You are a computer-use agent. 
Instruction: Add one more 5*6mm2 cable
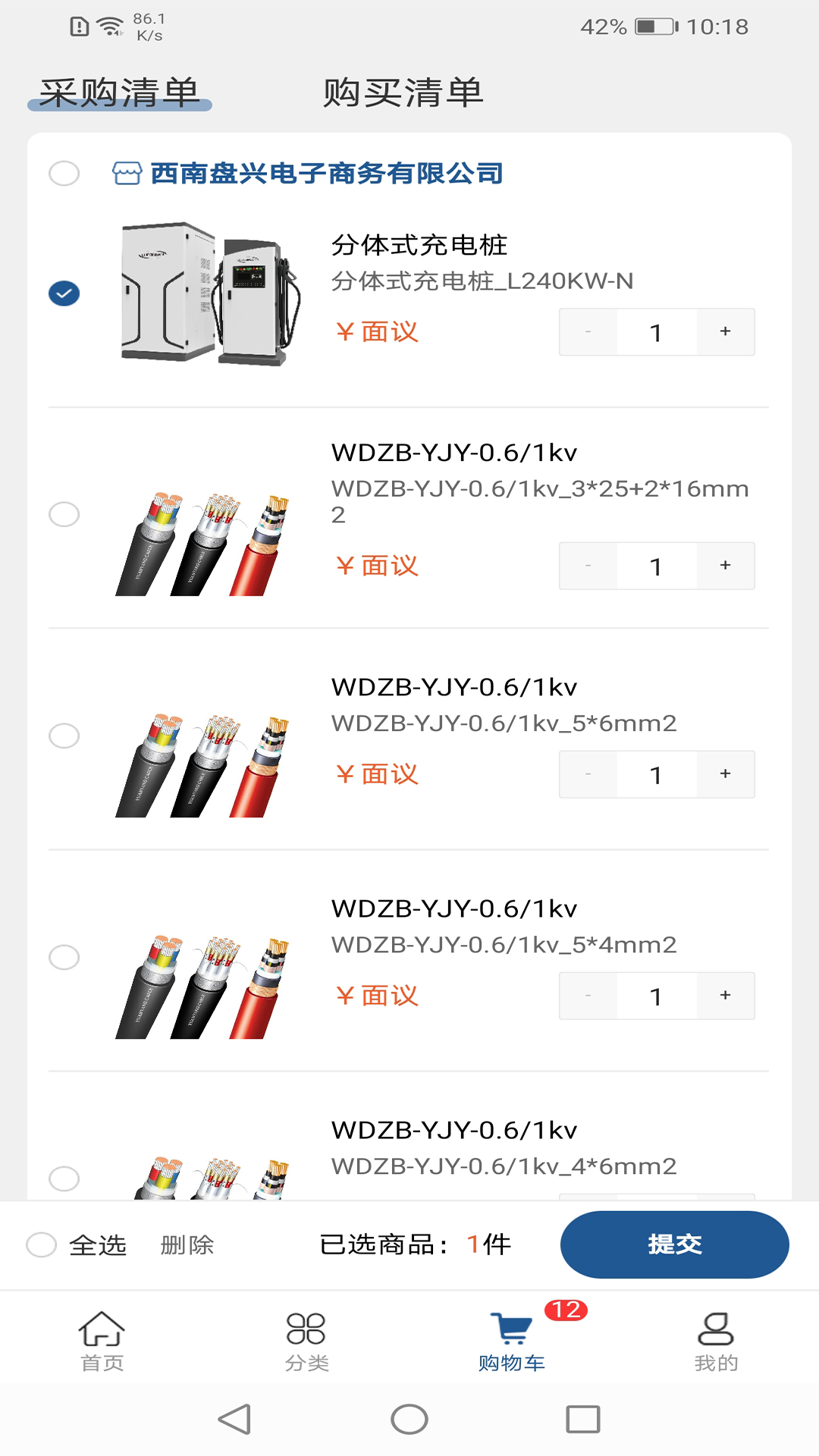pyautogui.click(x=725, y=774)
